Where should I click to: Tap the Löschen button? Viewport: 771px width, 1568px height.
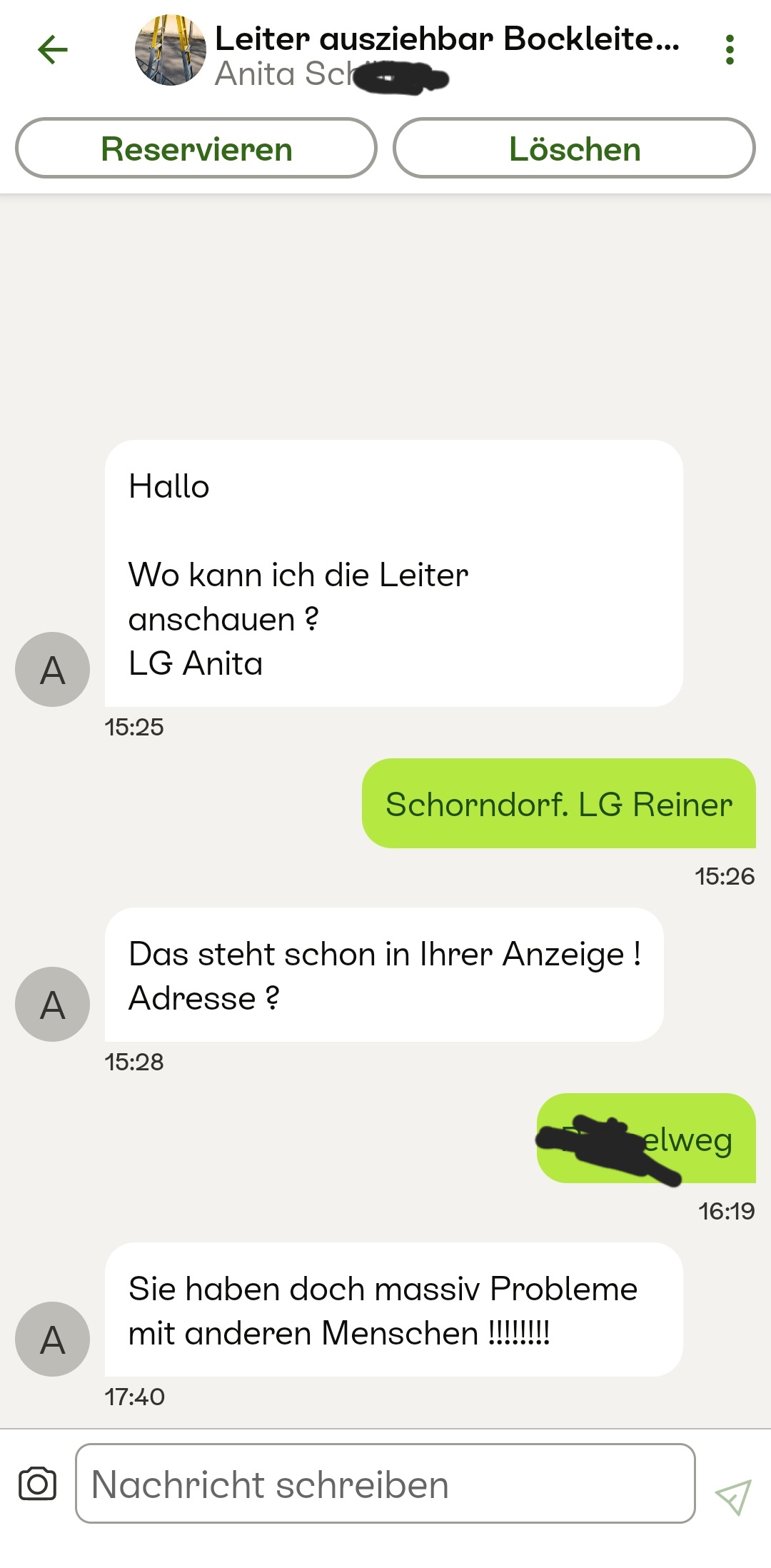pyautogui.click(x=574, y=149)
